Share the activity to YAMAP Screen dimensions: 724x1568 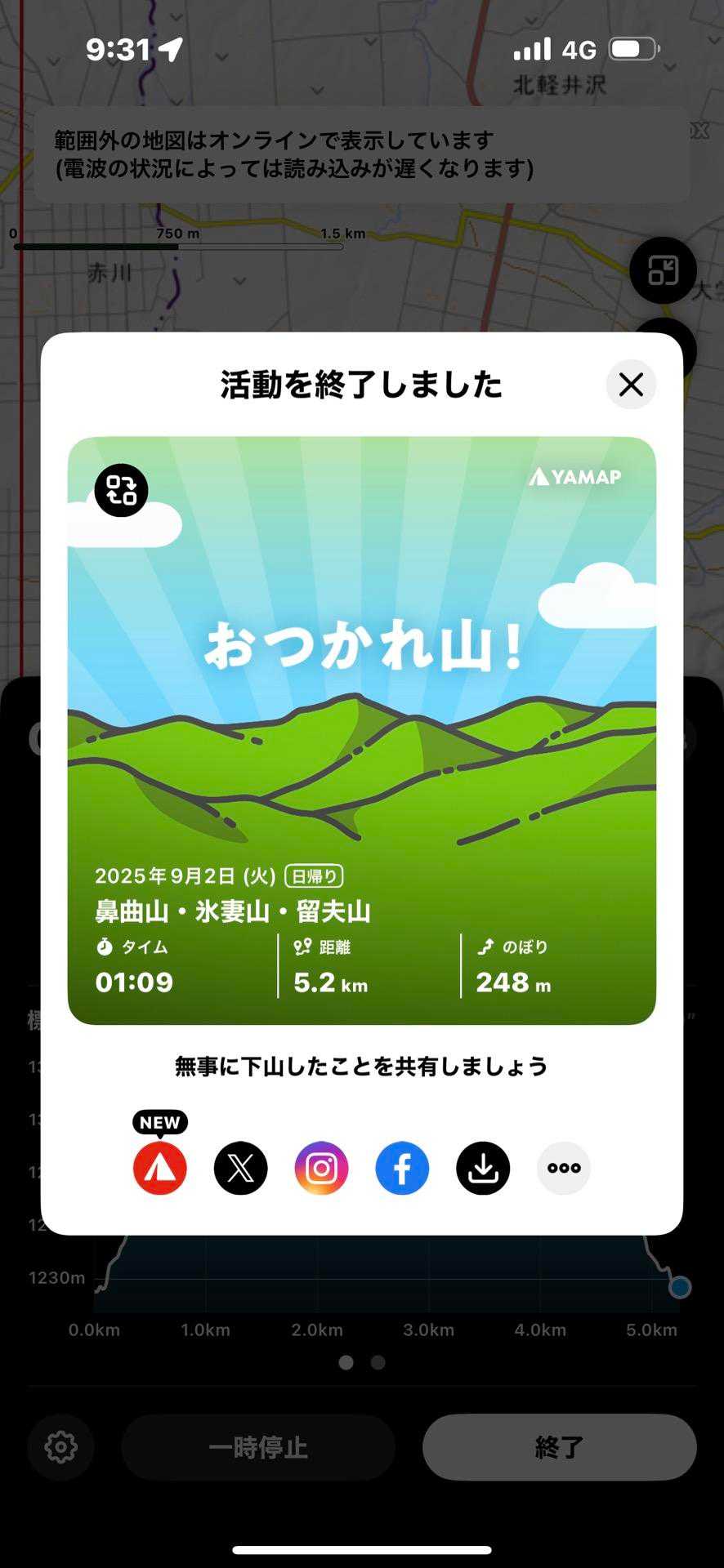click(x=160, y=1168)
